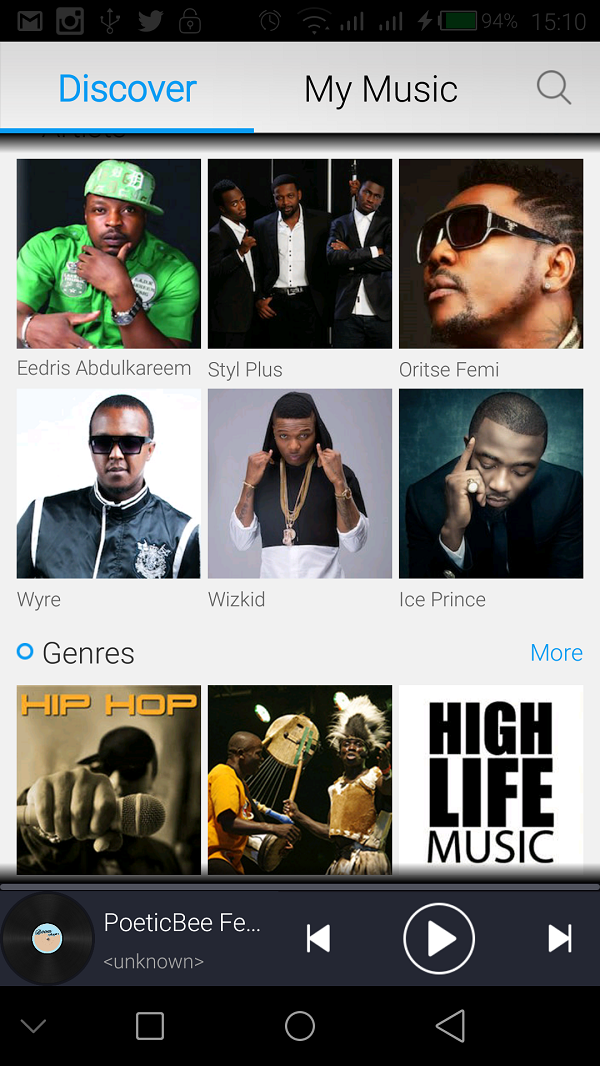
Task: View Oritse Femi's artist page
Action: (490, 253)
